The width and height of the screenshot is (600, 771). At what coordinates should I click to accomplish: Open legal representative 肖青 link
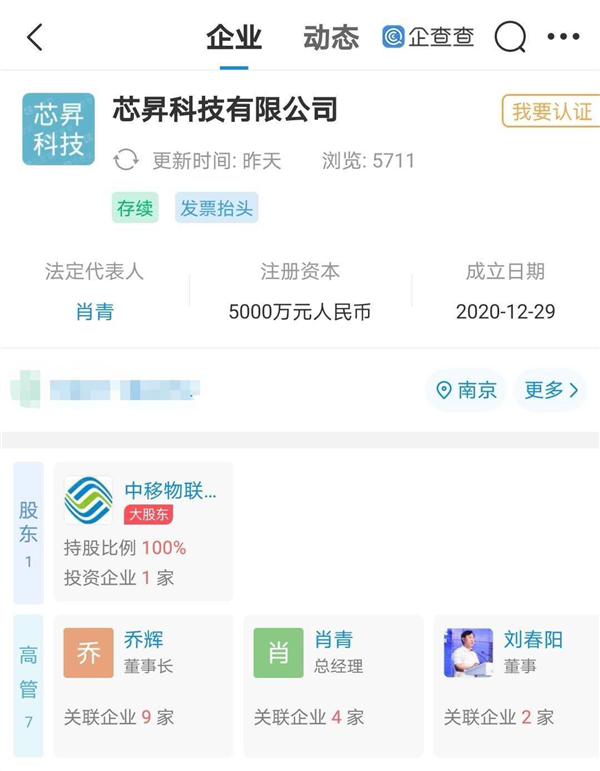click(95, 312)
